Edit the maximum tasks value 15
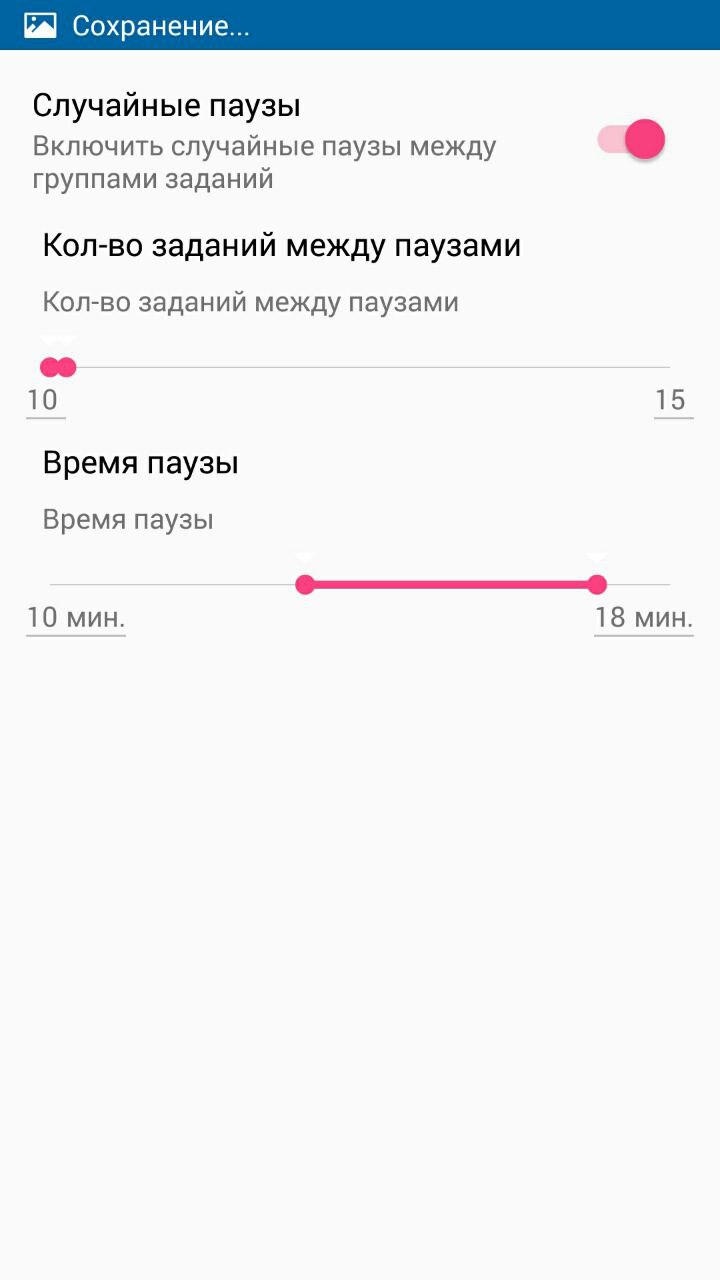The image size is (720, 1280). point(673,401)
